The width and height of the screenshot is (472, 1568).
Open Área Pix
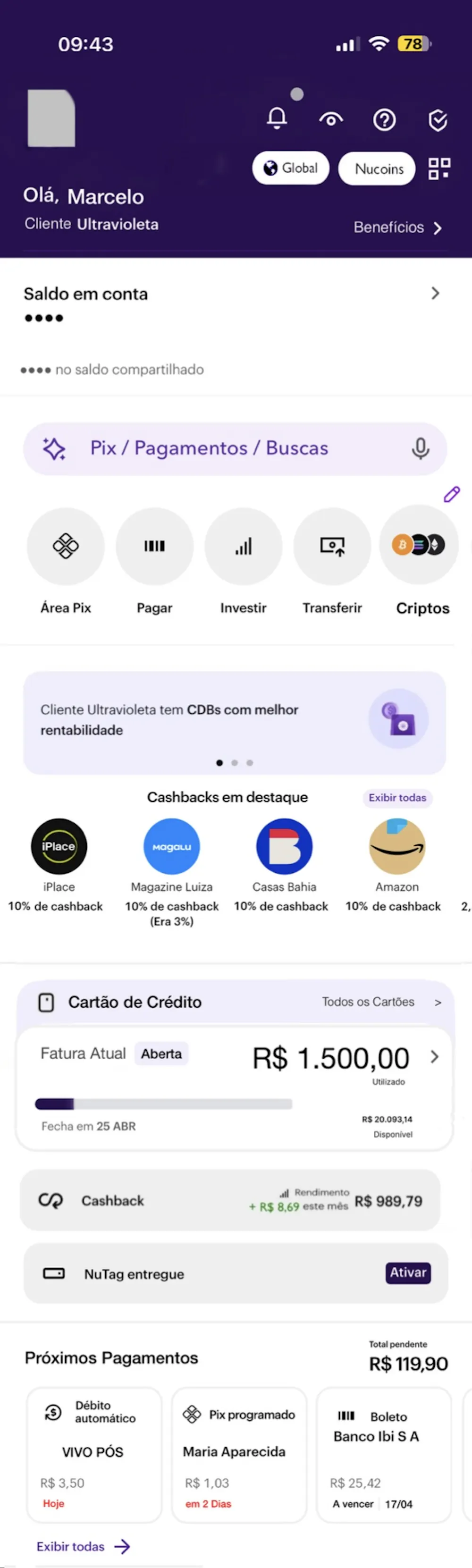[x=66, y=546]
